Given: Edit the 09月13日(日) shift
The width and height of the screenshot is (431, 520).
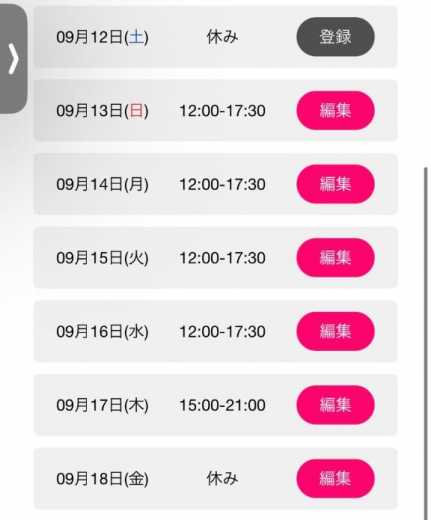Looking at the screenshot, I should tap(335, 110).
